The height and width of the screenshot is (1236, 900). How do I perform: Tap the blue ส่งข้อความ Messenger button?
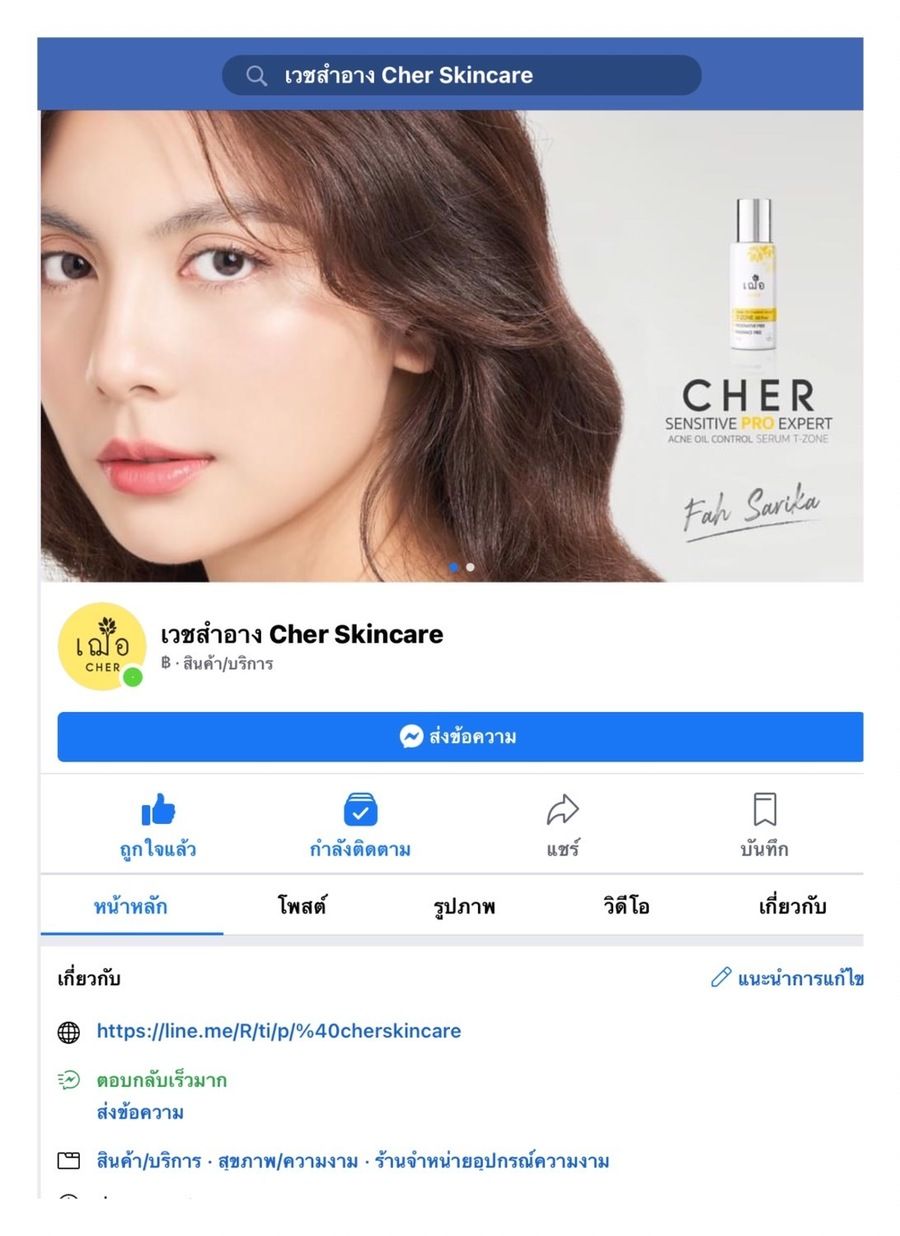[460, 737]
